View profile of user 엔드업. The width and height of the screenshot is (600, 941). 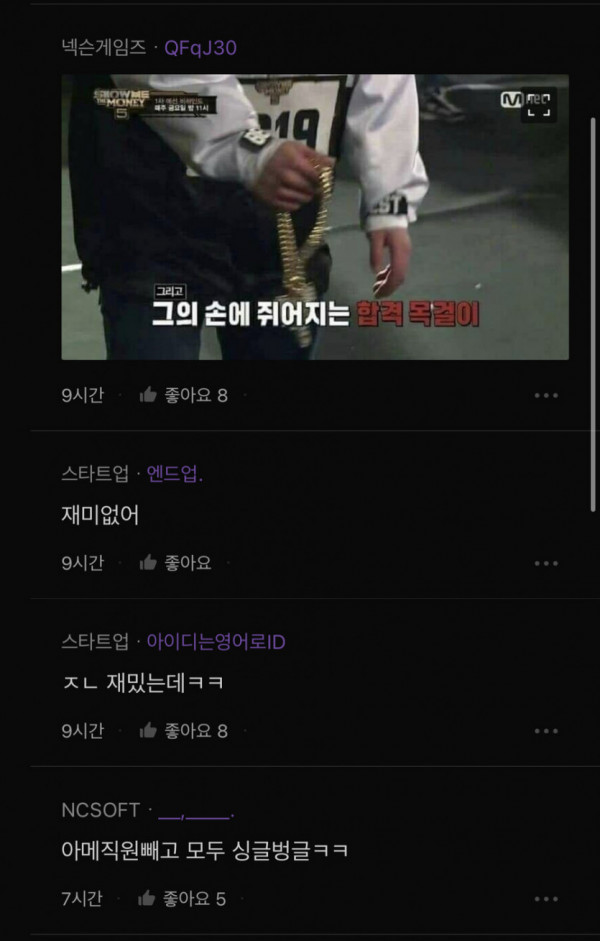(x=174, y=474)
